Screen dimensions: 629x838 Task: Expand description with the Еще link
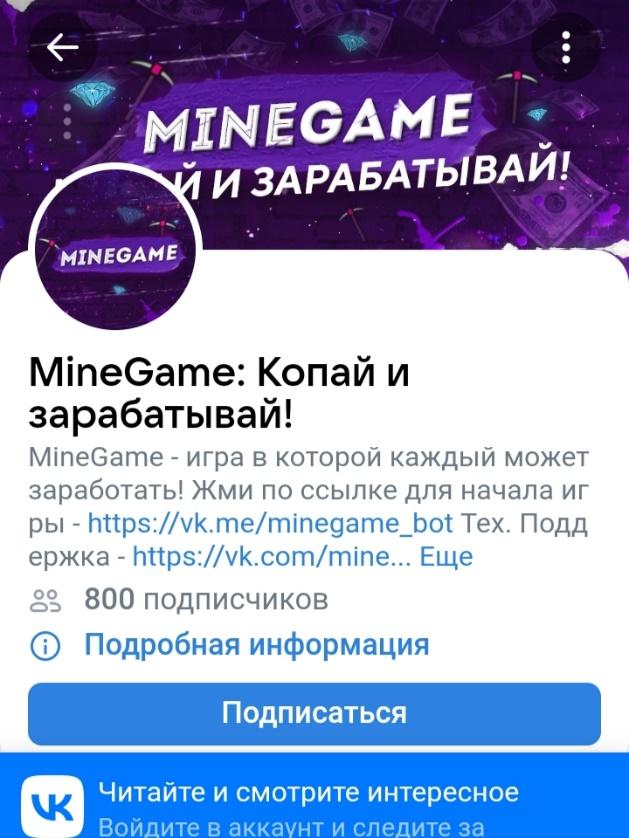[x=445, y=556]
